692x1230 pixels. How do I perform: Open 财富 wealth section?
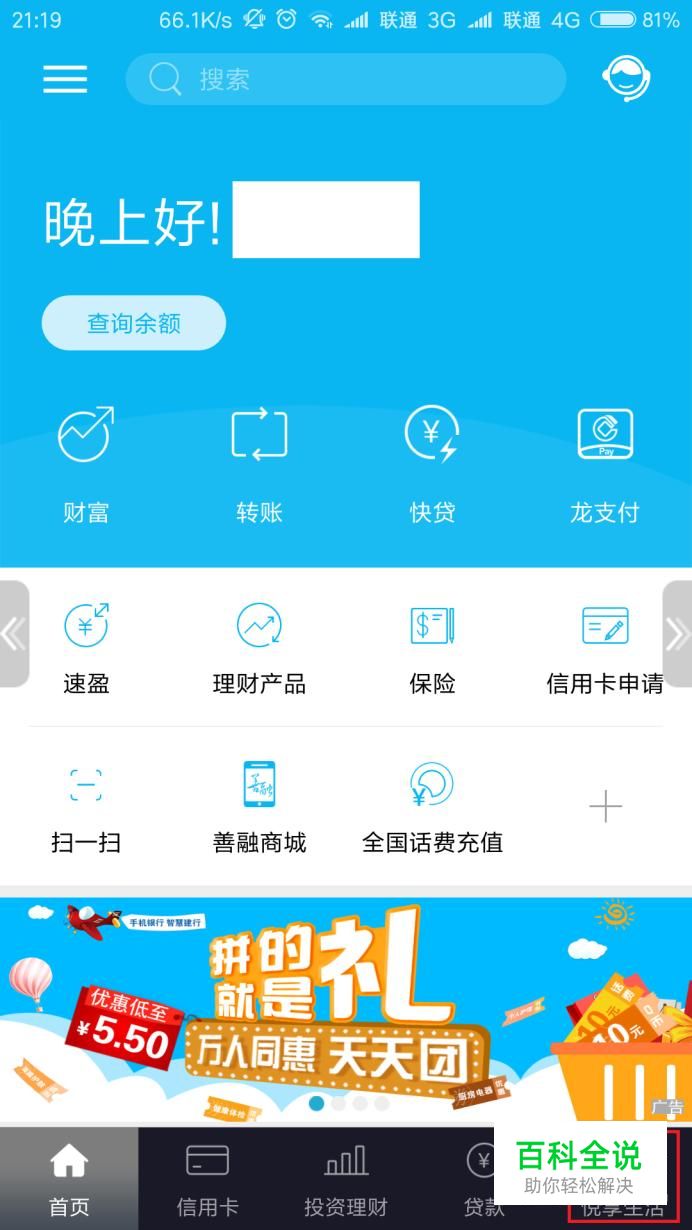(x=86, y=463)
